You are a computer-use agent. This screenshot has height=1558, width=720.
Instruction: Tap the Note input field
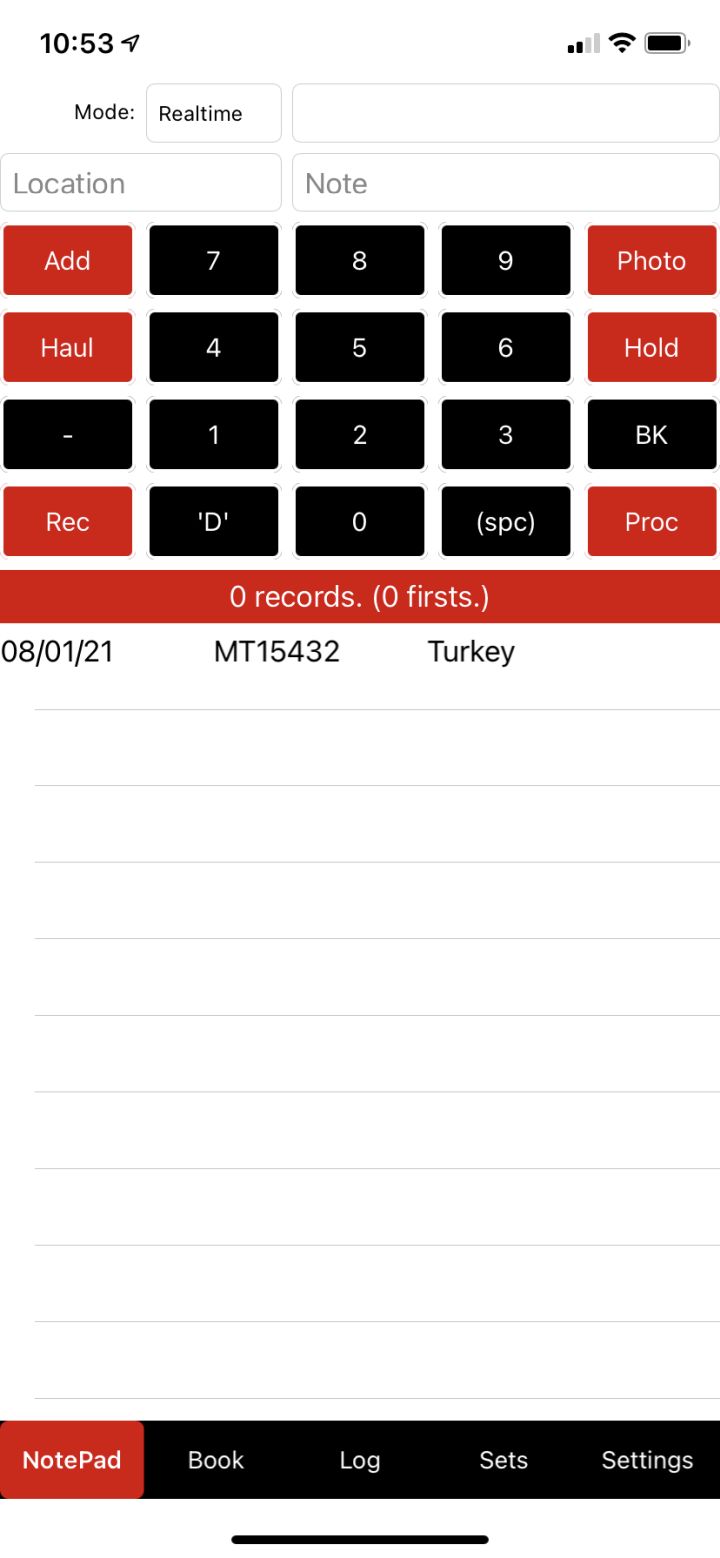505,183
